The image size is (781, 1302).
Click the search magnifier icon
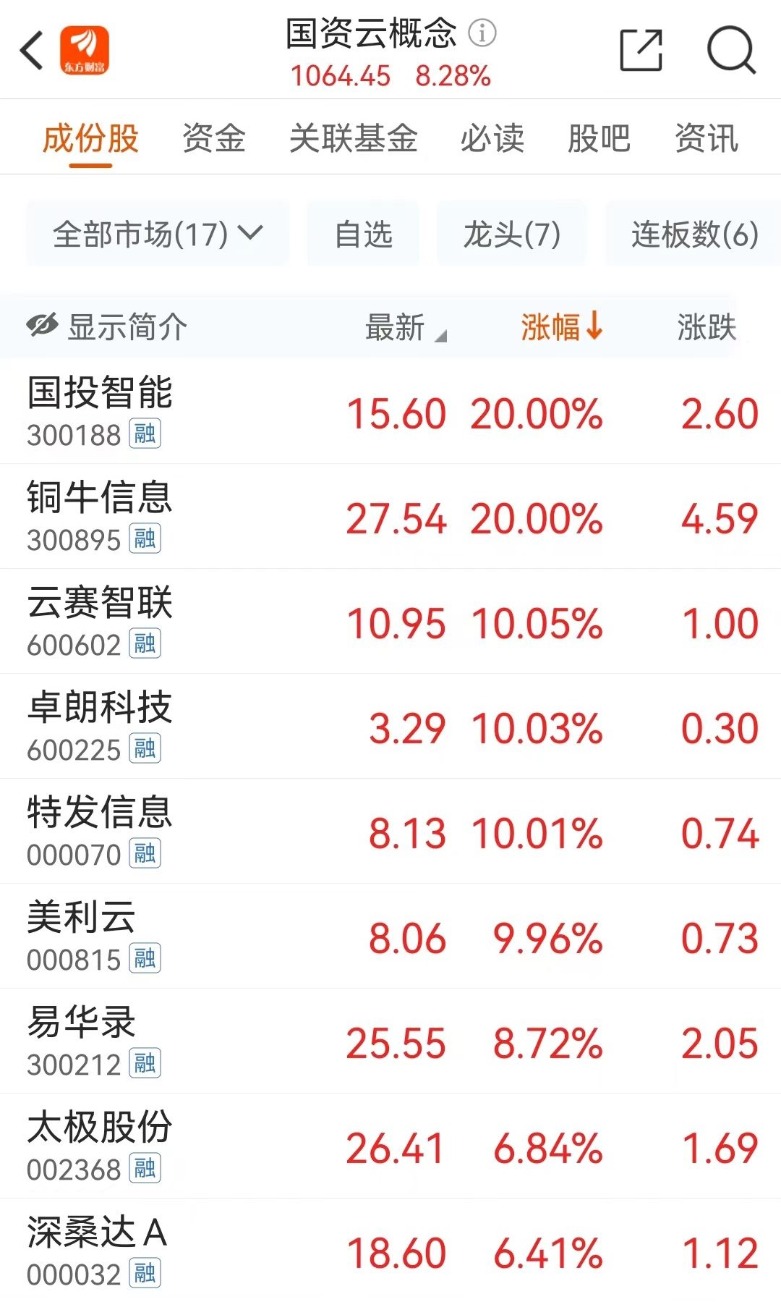[x=732, y=50]
